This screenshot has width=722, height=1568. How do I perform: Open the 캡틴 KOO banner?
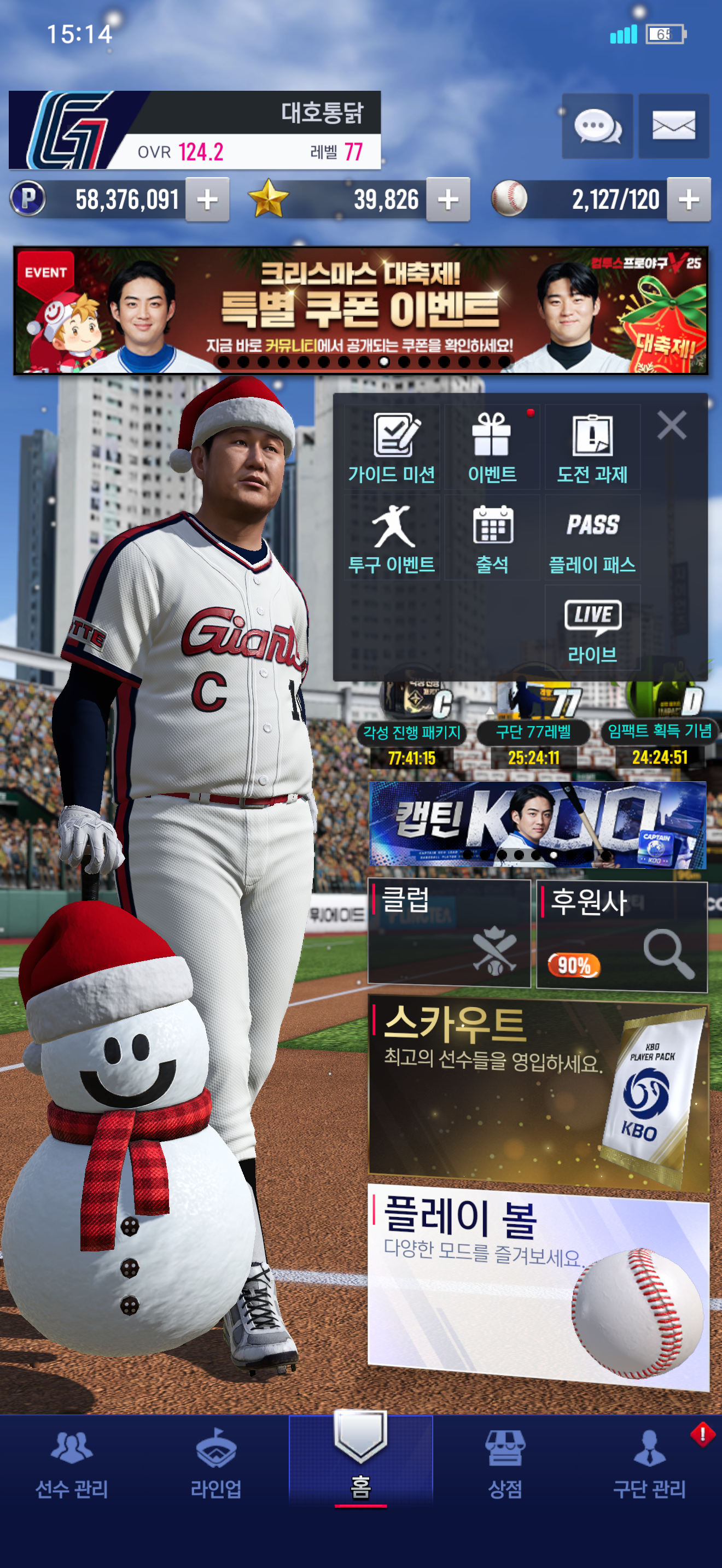tap(537, 824)
